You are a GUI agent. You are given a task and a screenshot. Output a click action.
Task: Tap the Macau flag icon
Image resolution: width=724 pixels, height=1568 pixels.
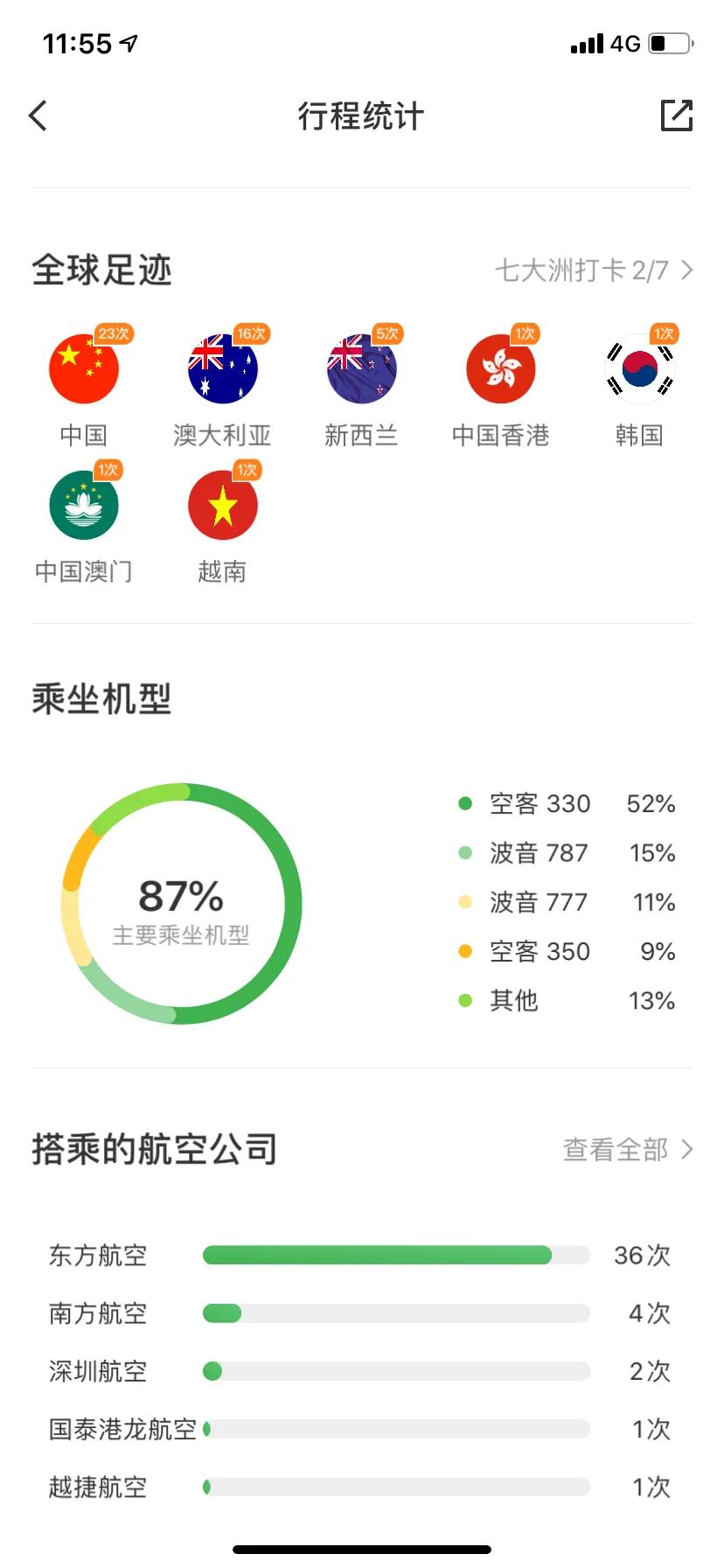[x=84, y=504]
